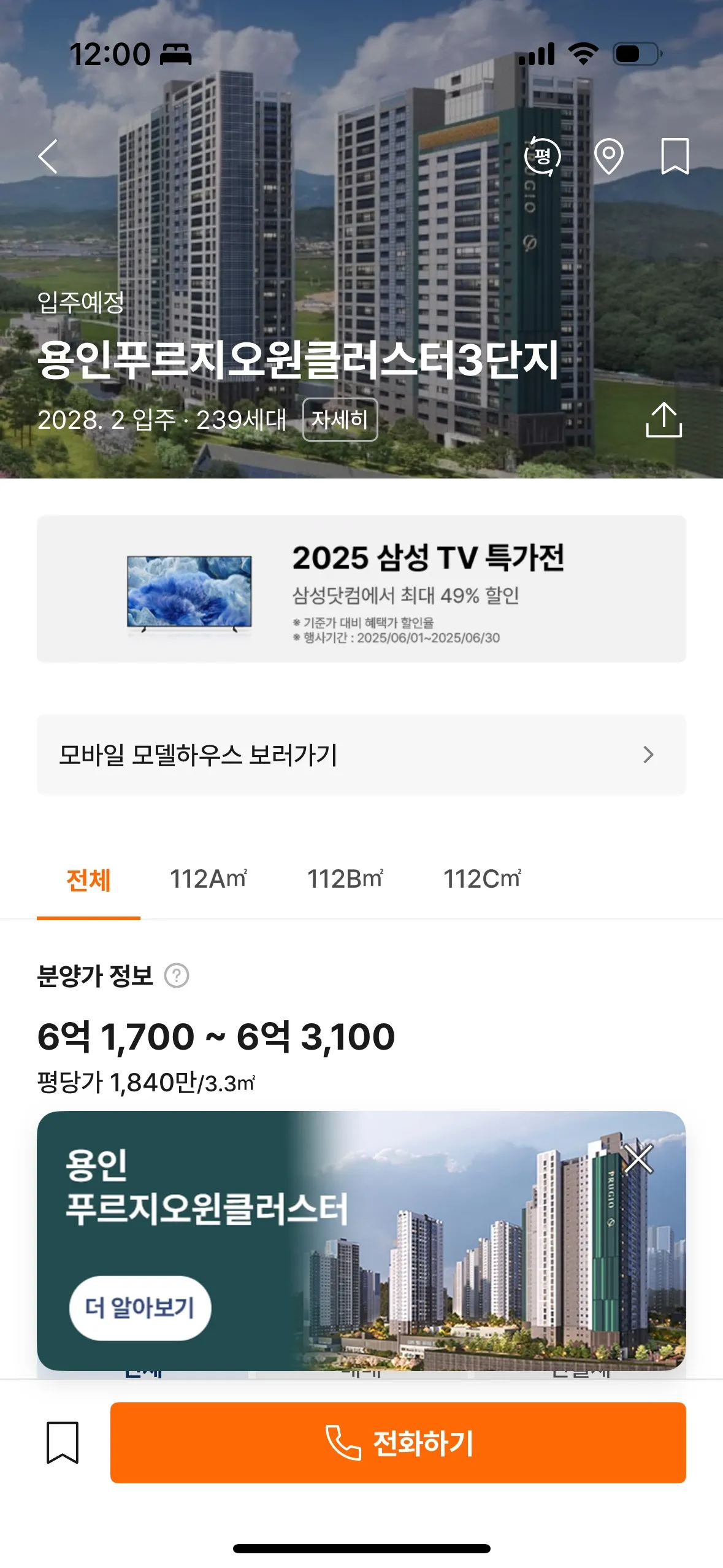Open 모바일 모델하우스 보러가기

tap(361, 755)
